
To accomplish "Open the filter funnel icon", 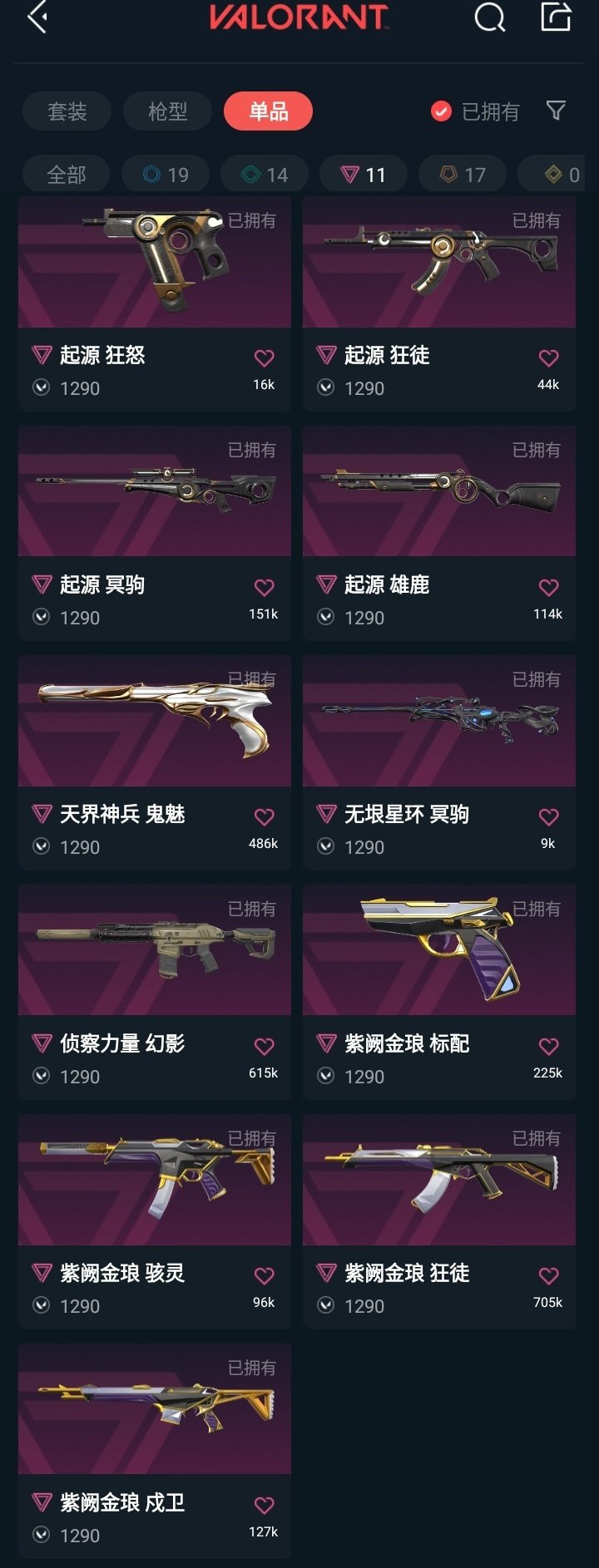I will click(x=556, y=111).
